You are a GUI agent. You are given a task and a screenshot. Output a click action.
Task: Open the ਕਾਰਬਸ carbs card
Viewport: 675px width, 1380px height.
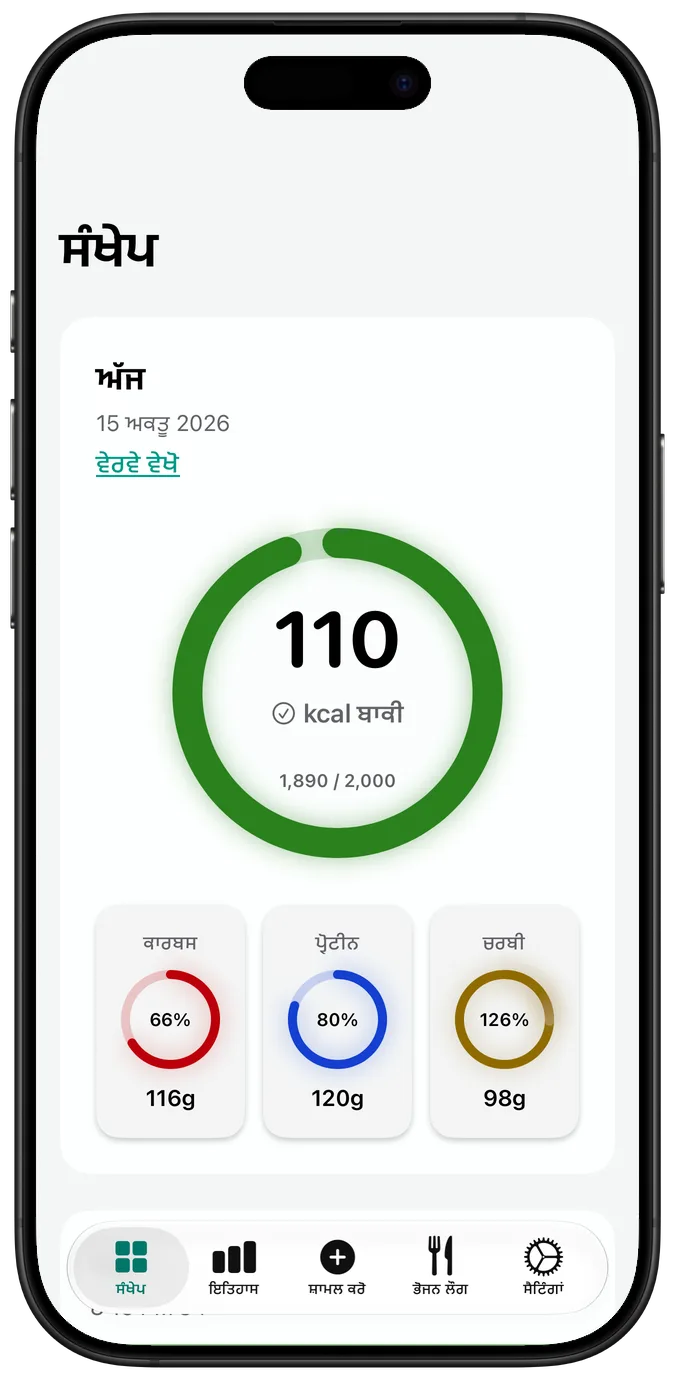170,1021
